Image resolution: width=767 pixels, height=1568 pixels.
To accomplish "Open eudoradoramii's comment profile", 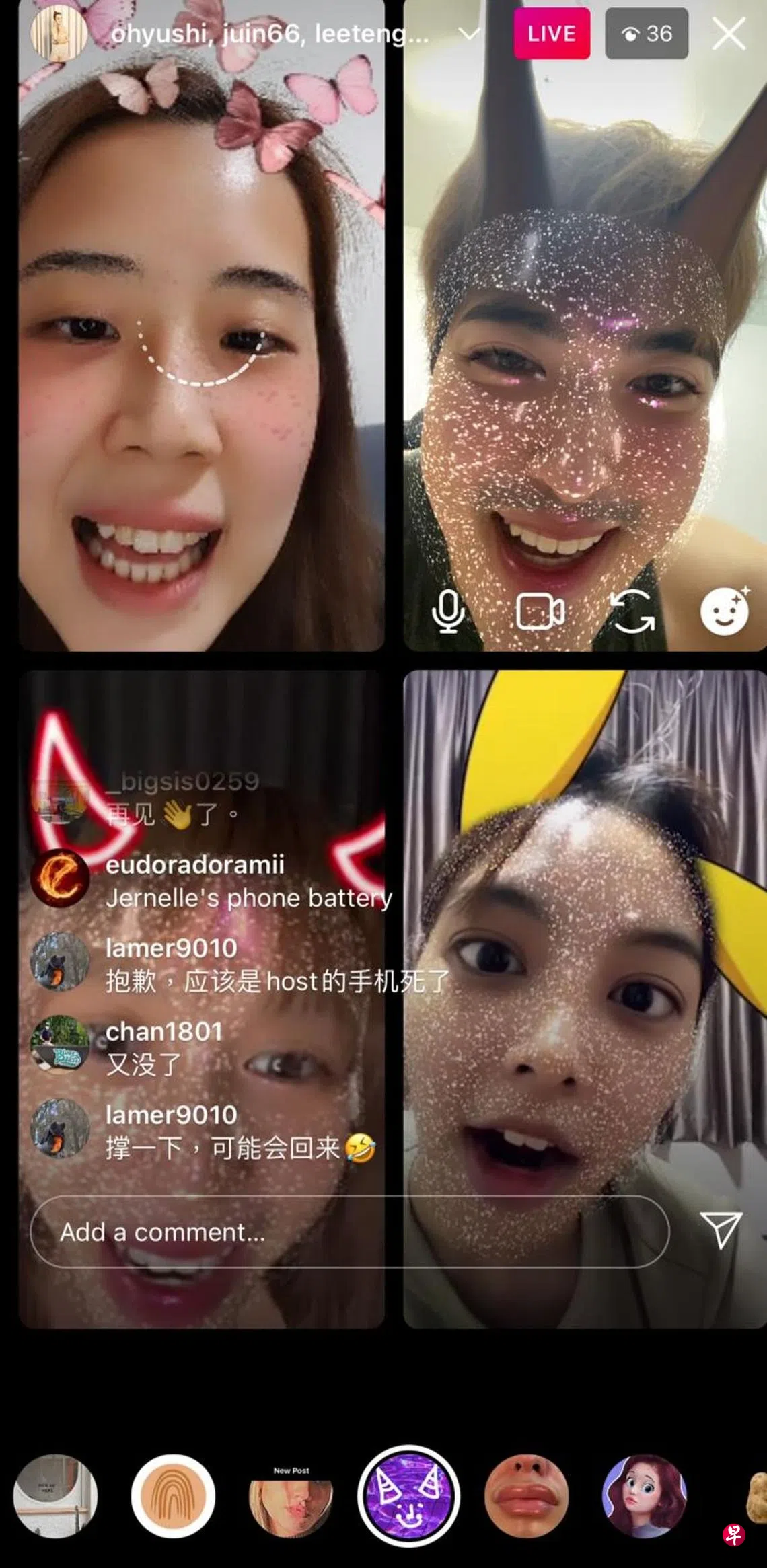I will pos(60,878).
